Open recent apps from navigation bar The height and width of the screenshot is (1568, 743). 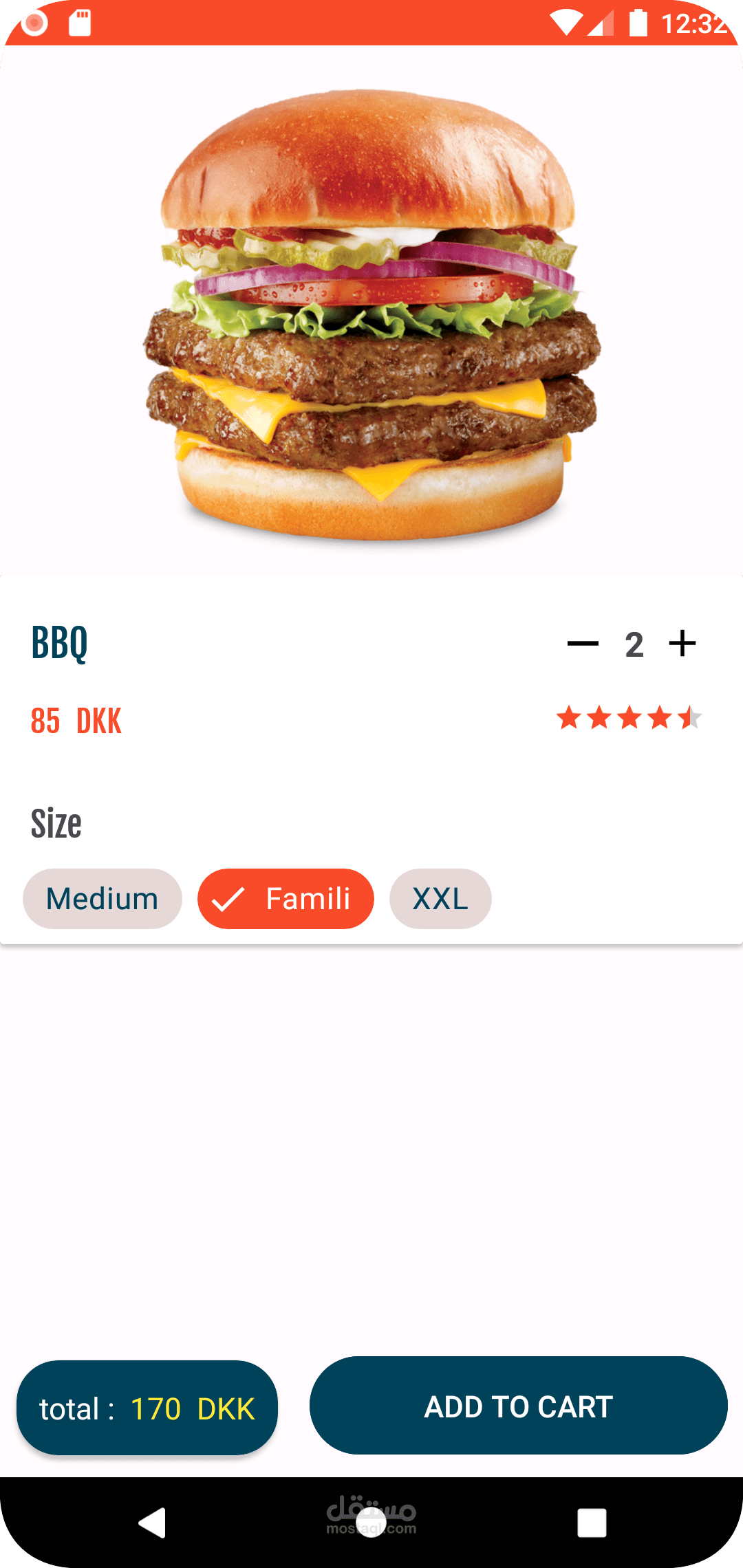click(592, 1523)
